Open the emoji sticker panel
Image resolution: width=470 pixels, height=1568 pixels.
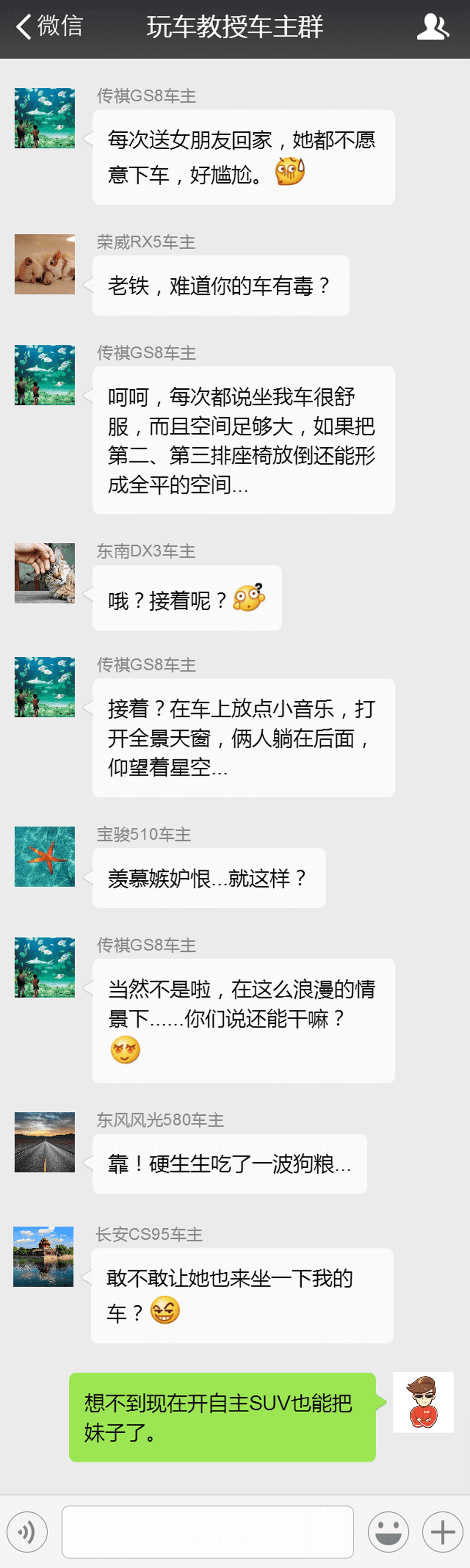389,1531
